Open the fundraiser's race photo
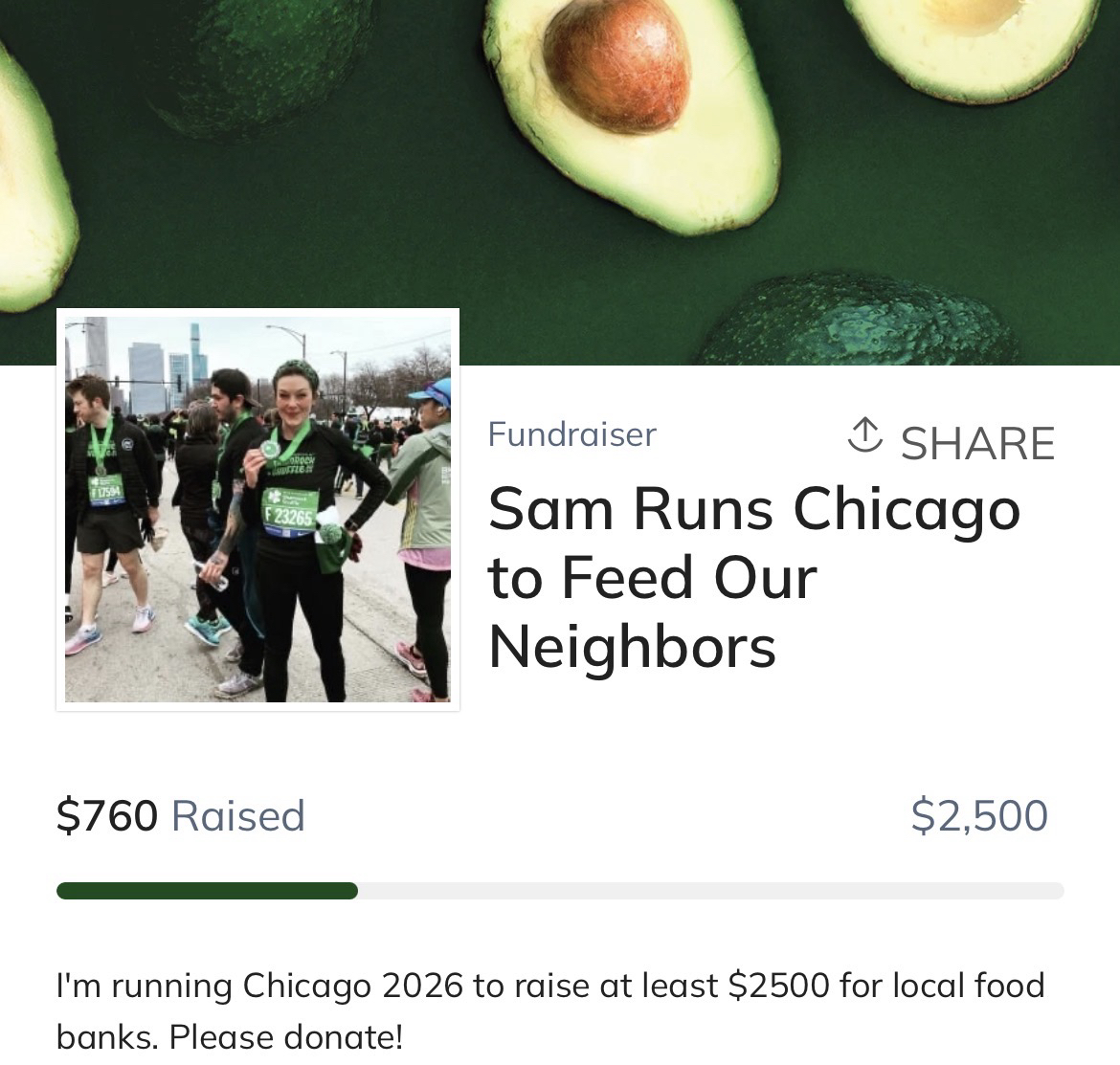 (258, 510)
